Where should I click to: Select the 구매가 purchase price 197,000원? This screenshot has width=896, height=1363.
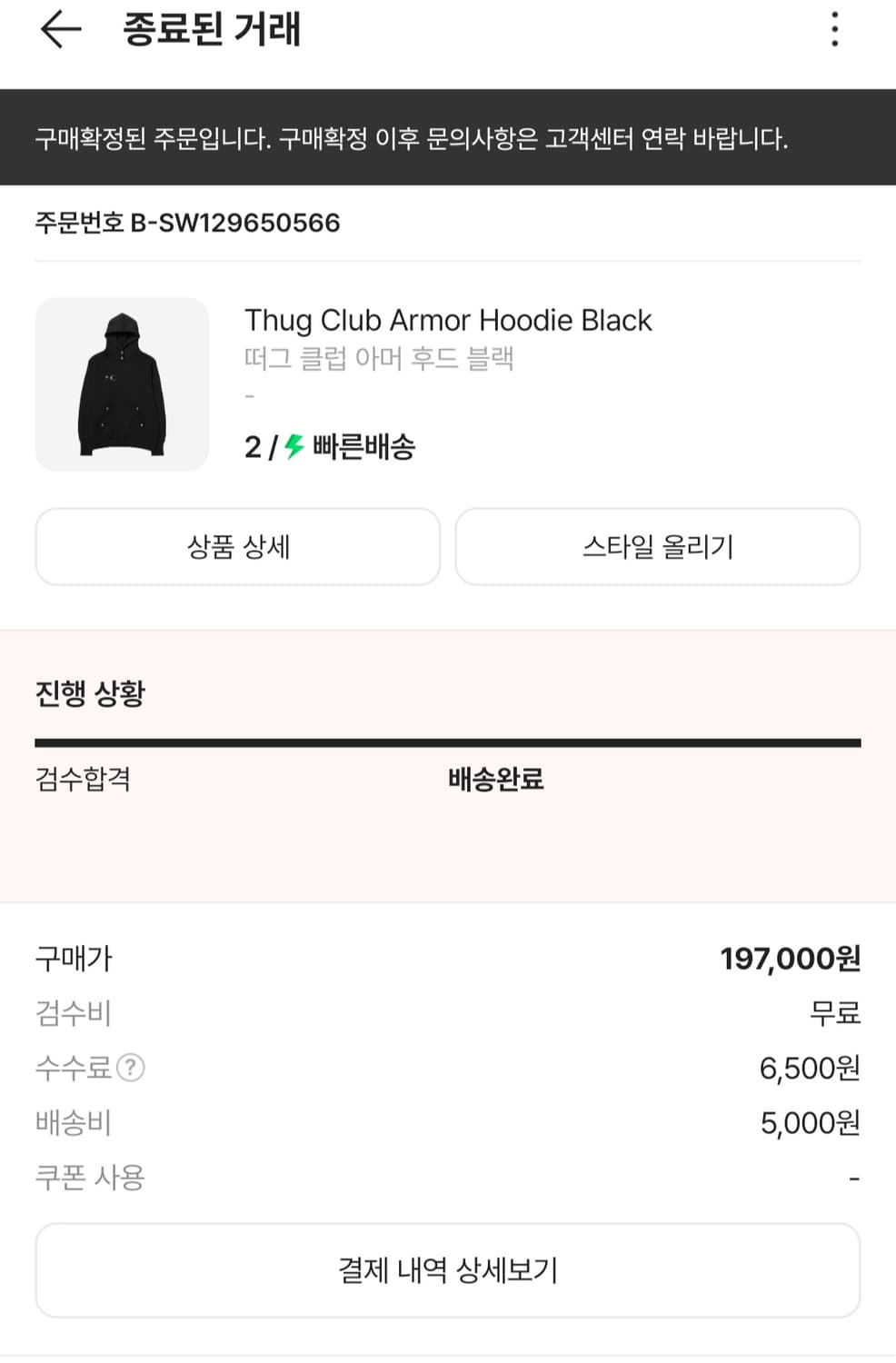pyautogui.click(x=790, y=958)
